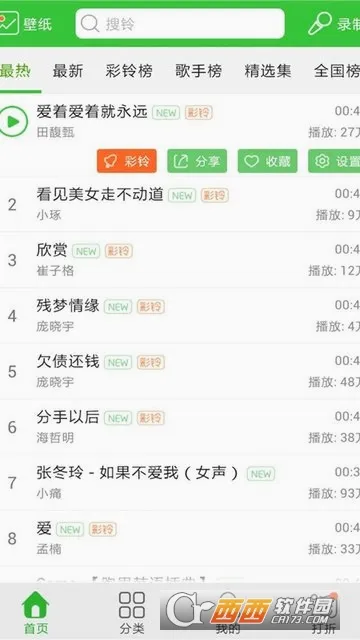Add song to favorites via 收藏

click(268, 161)
